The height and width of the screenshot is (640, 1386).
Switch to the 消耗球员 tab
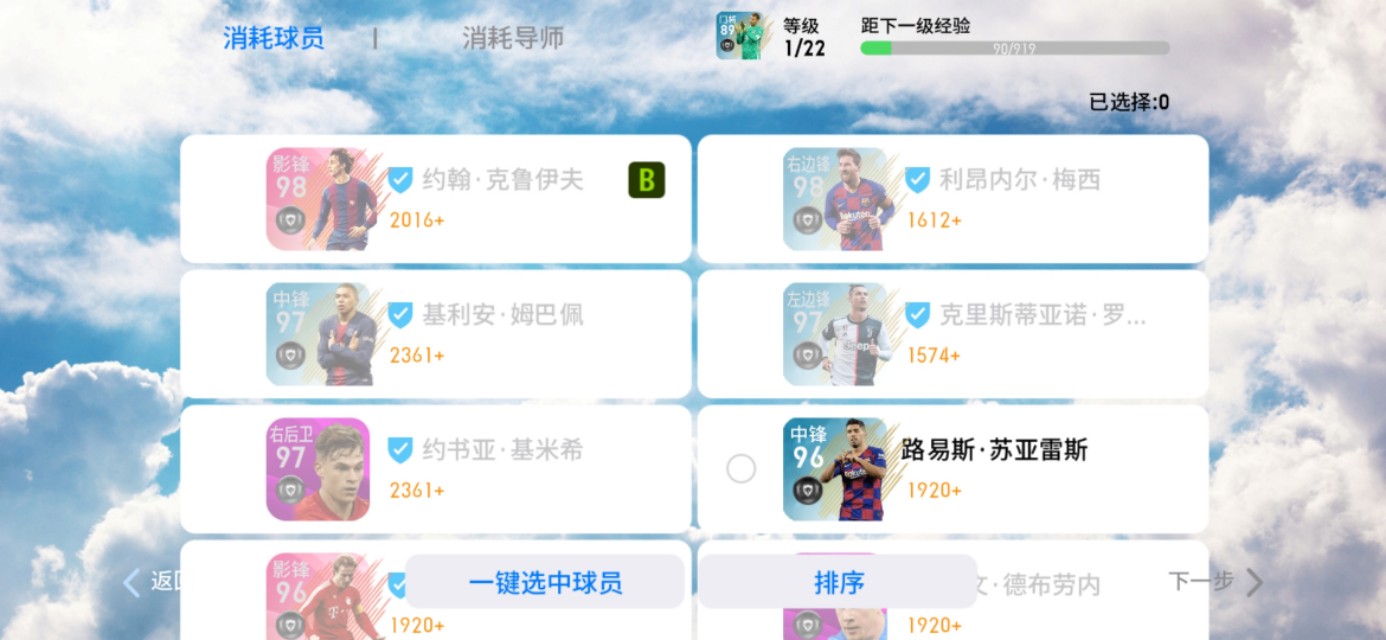(273, 38)
